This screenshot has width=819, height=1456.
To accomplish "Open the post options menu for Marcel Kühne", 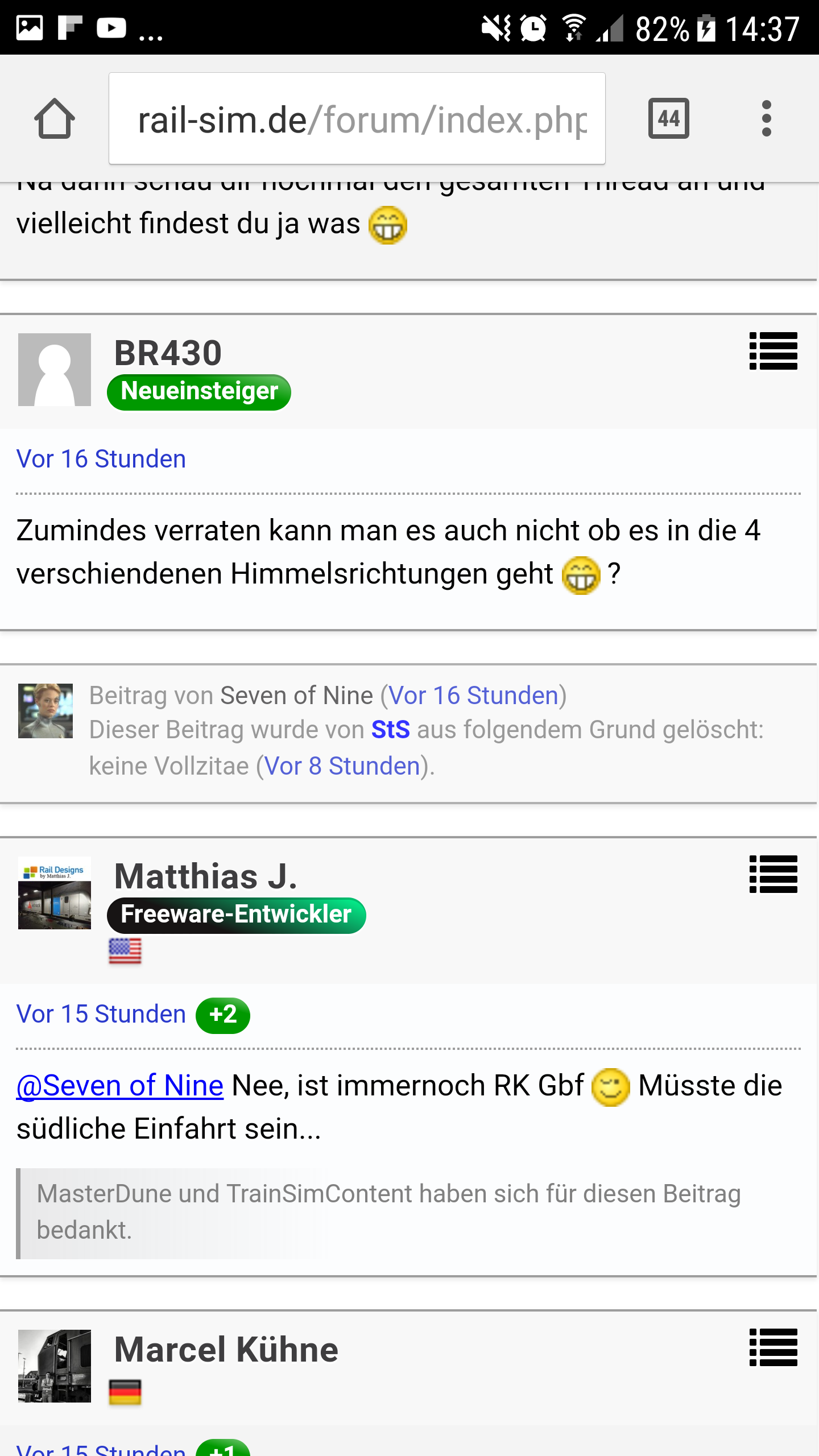I will pos(773,1347).
